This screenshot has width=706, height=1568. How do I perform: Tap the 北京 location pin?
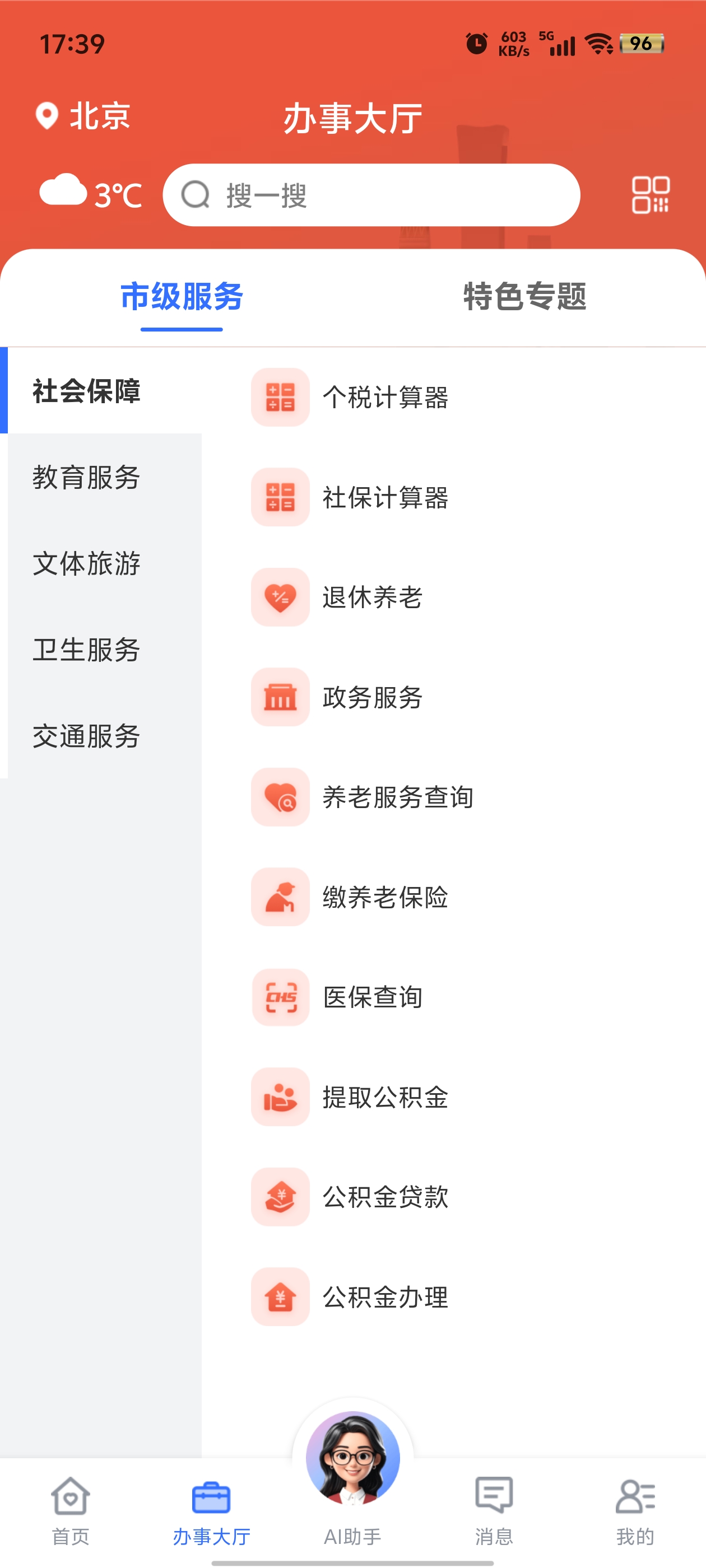point(85,116)
